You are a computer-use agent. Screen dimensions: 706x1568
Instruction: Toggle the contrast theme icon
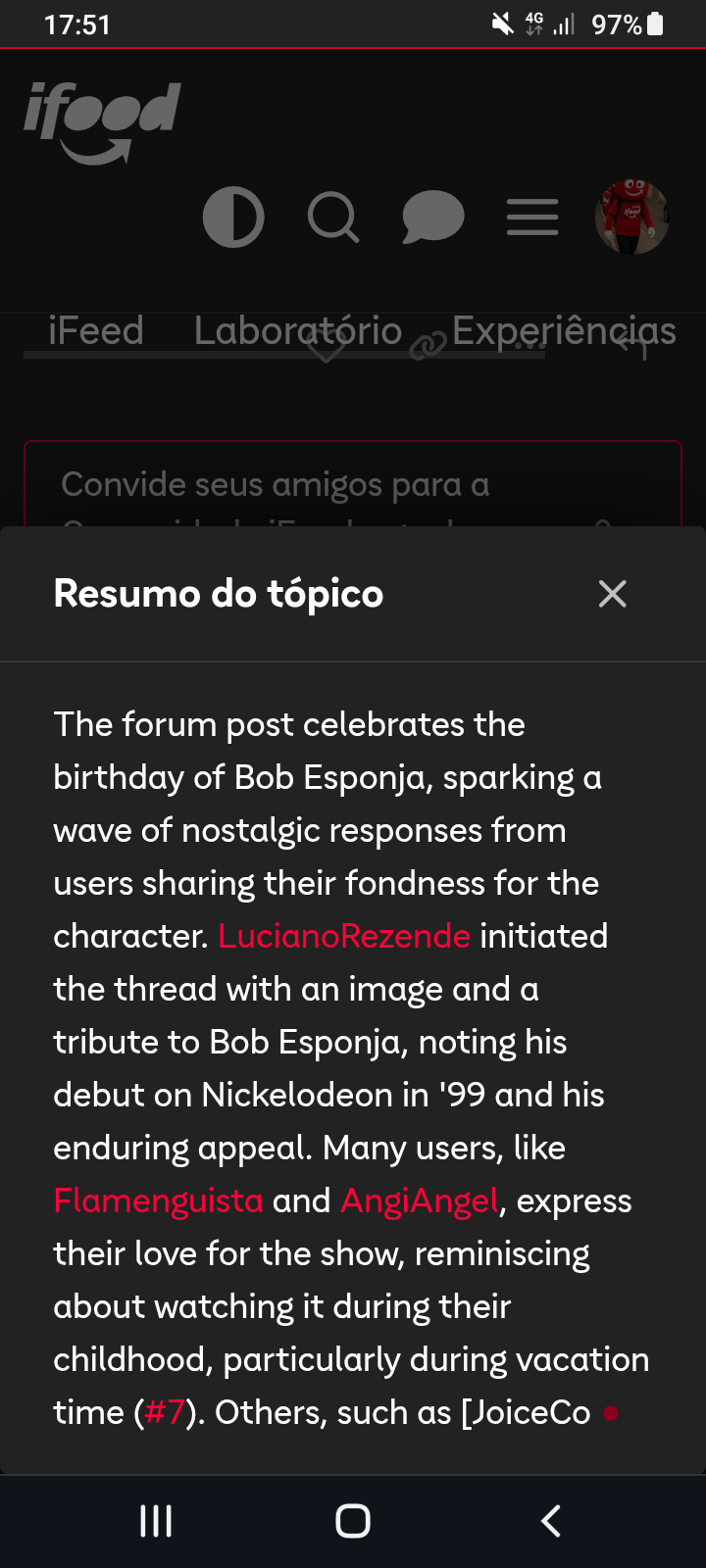pos(233,218)
